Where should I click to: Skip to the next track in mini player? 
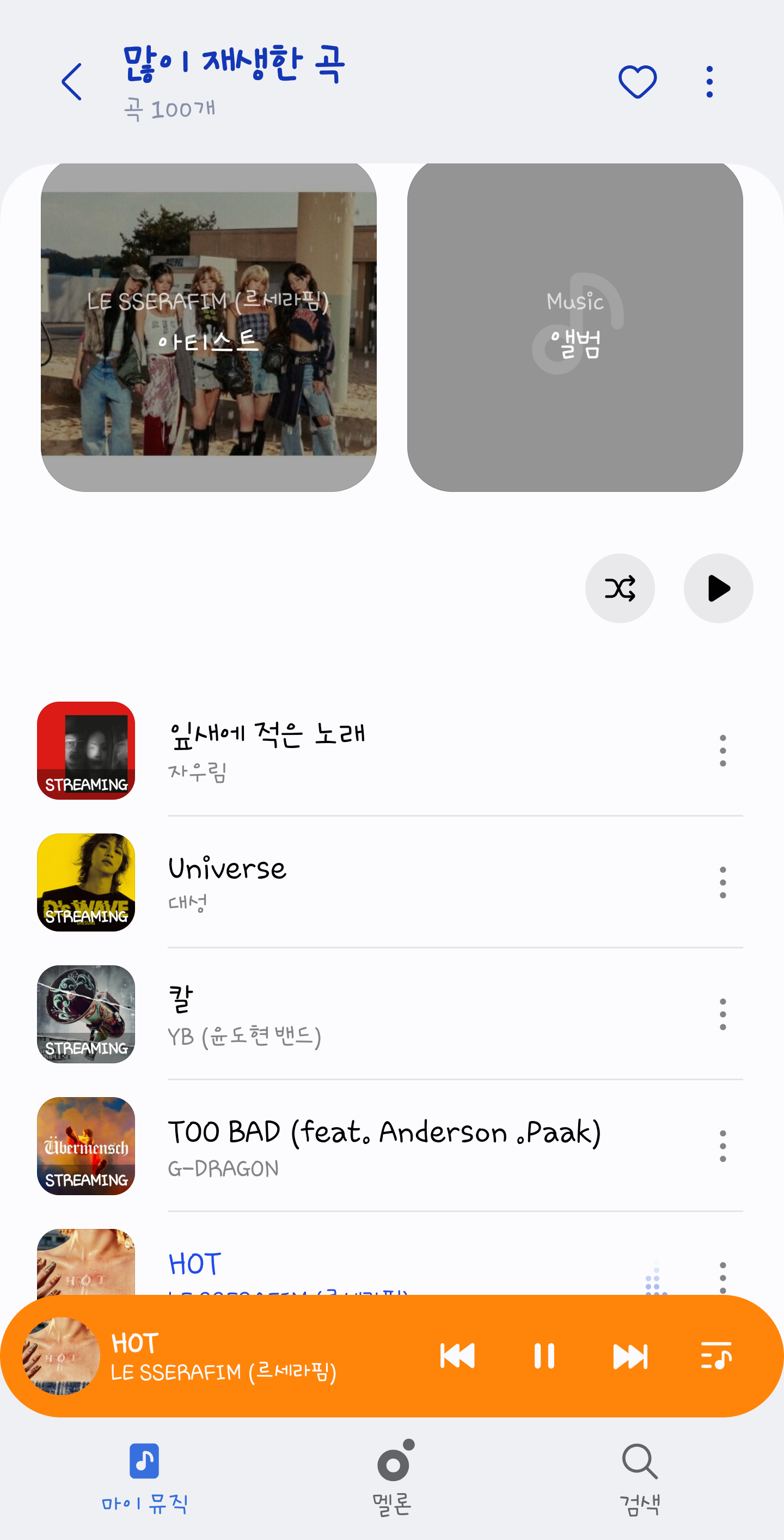click(x=630, y=1355)
